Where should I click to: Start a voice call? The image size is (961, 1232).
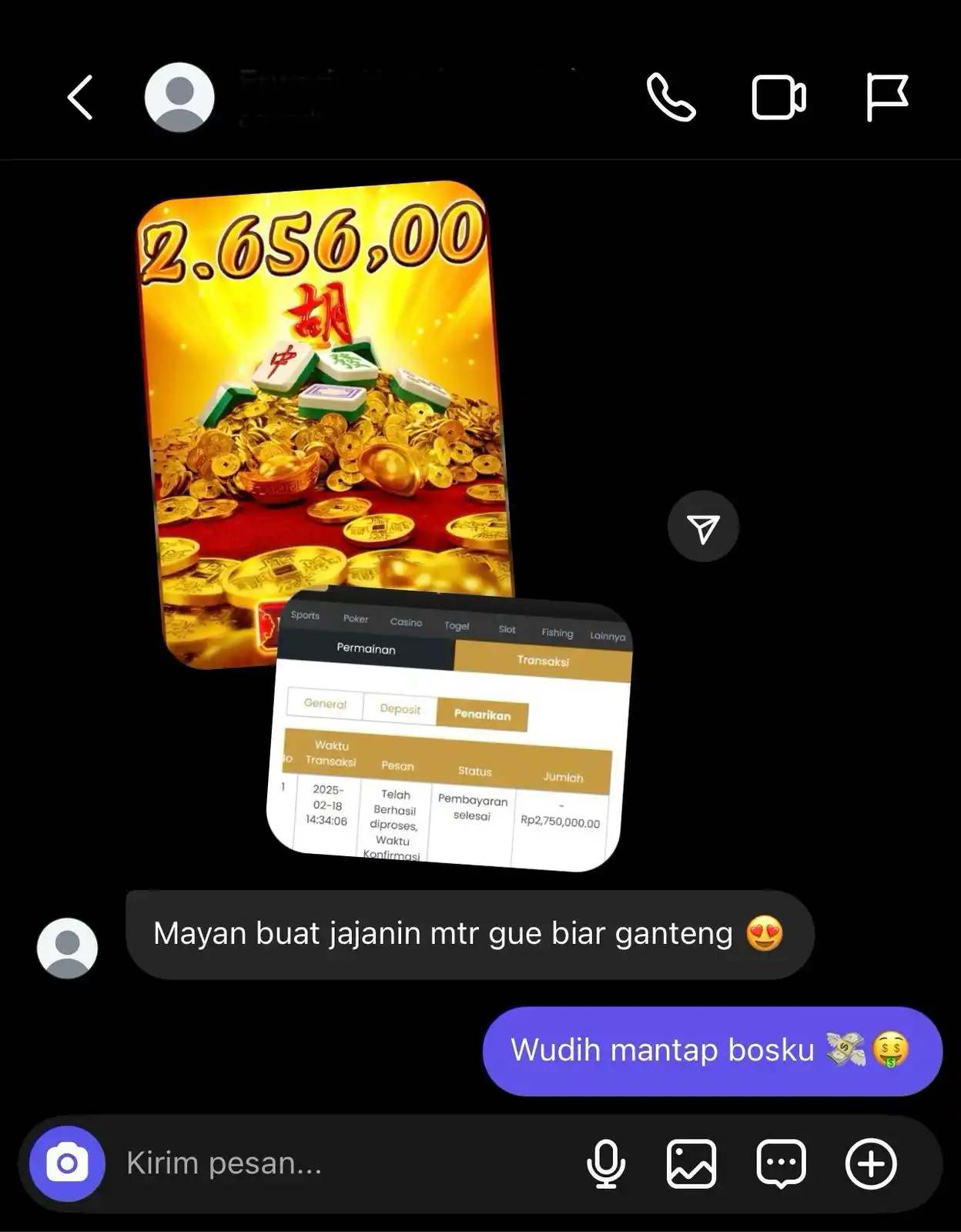[x=671, y=98]
